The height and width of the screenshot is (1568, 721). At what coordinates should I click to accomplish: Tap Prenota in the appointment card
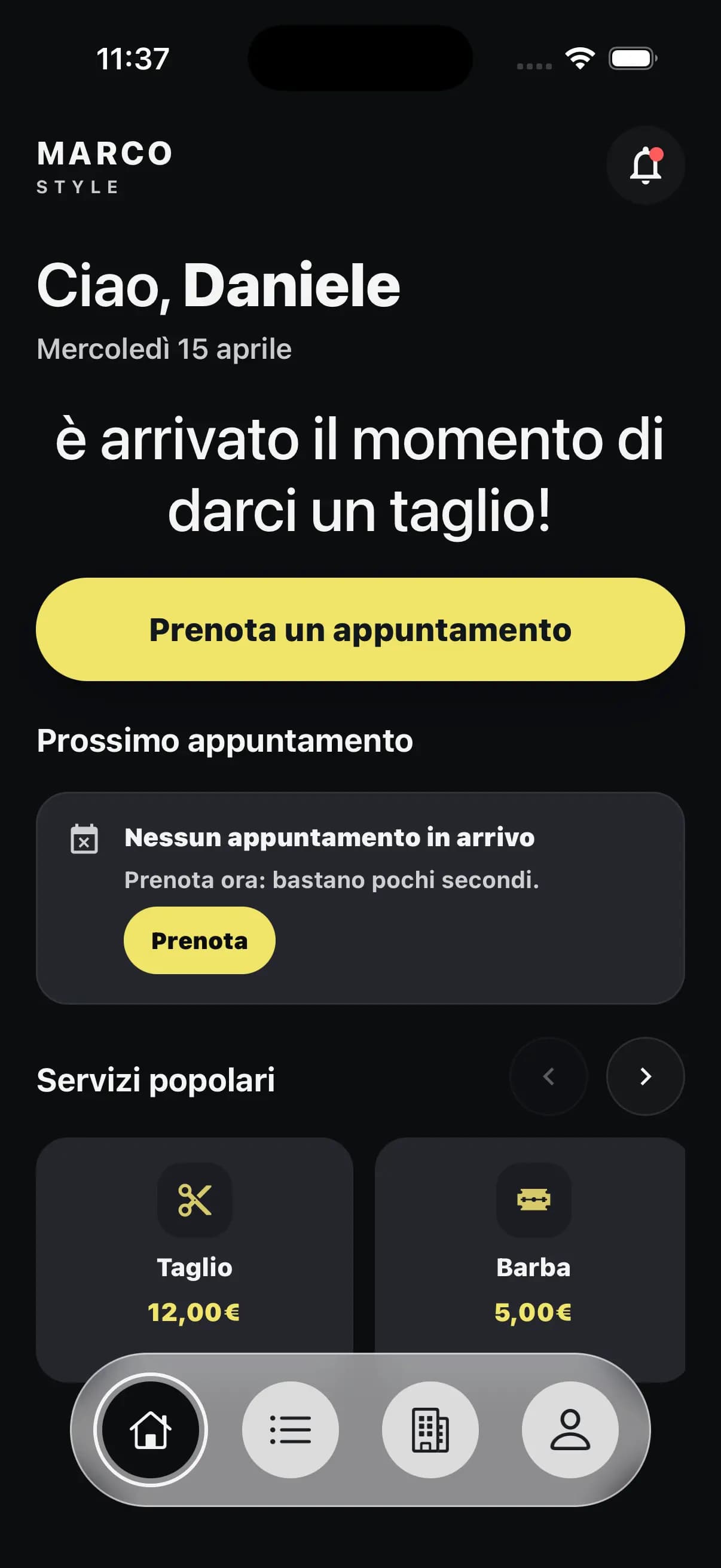[x=199, y=941]
